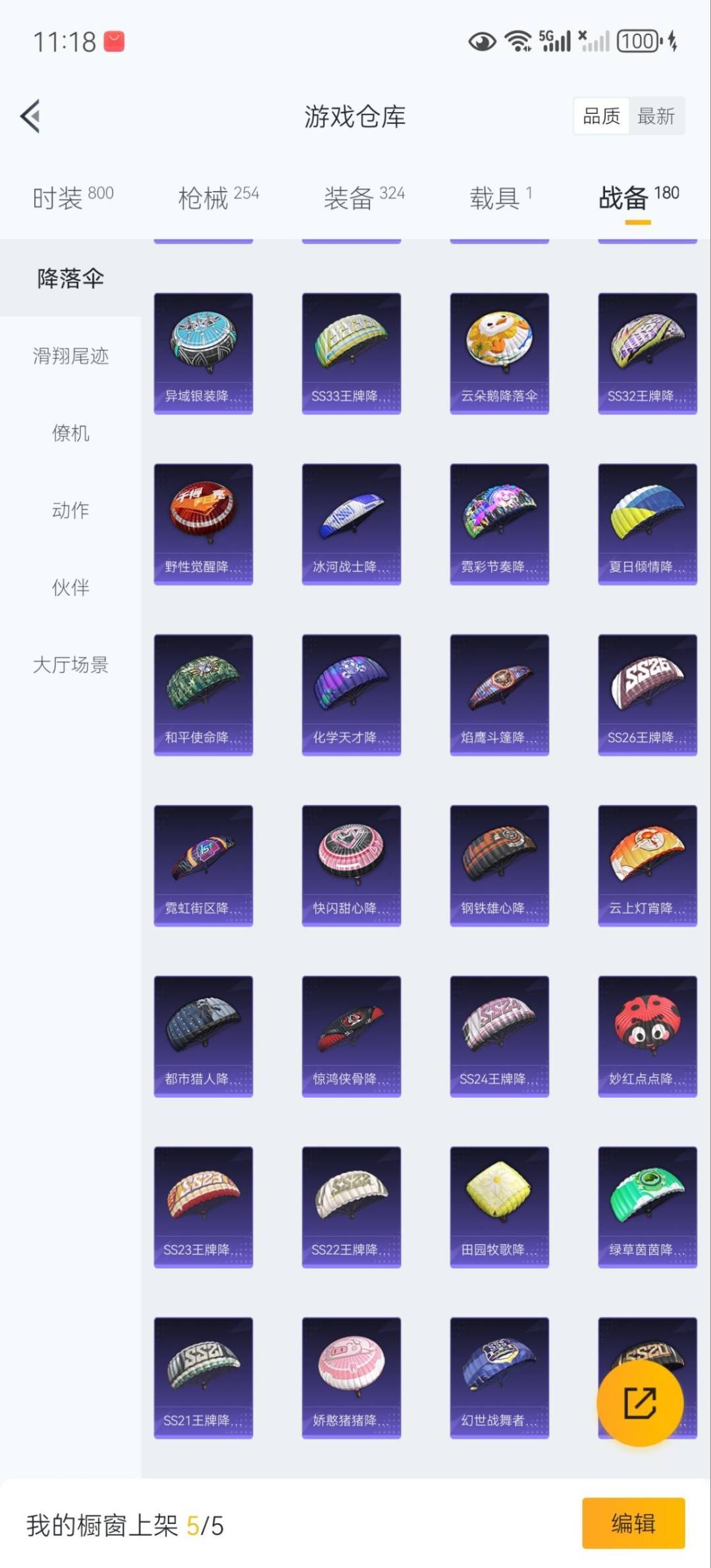
Task: Tap the back arrow to exit the warehouse
Action: 30,115
